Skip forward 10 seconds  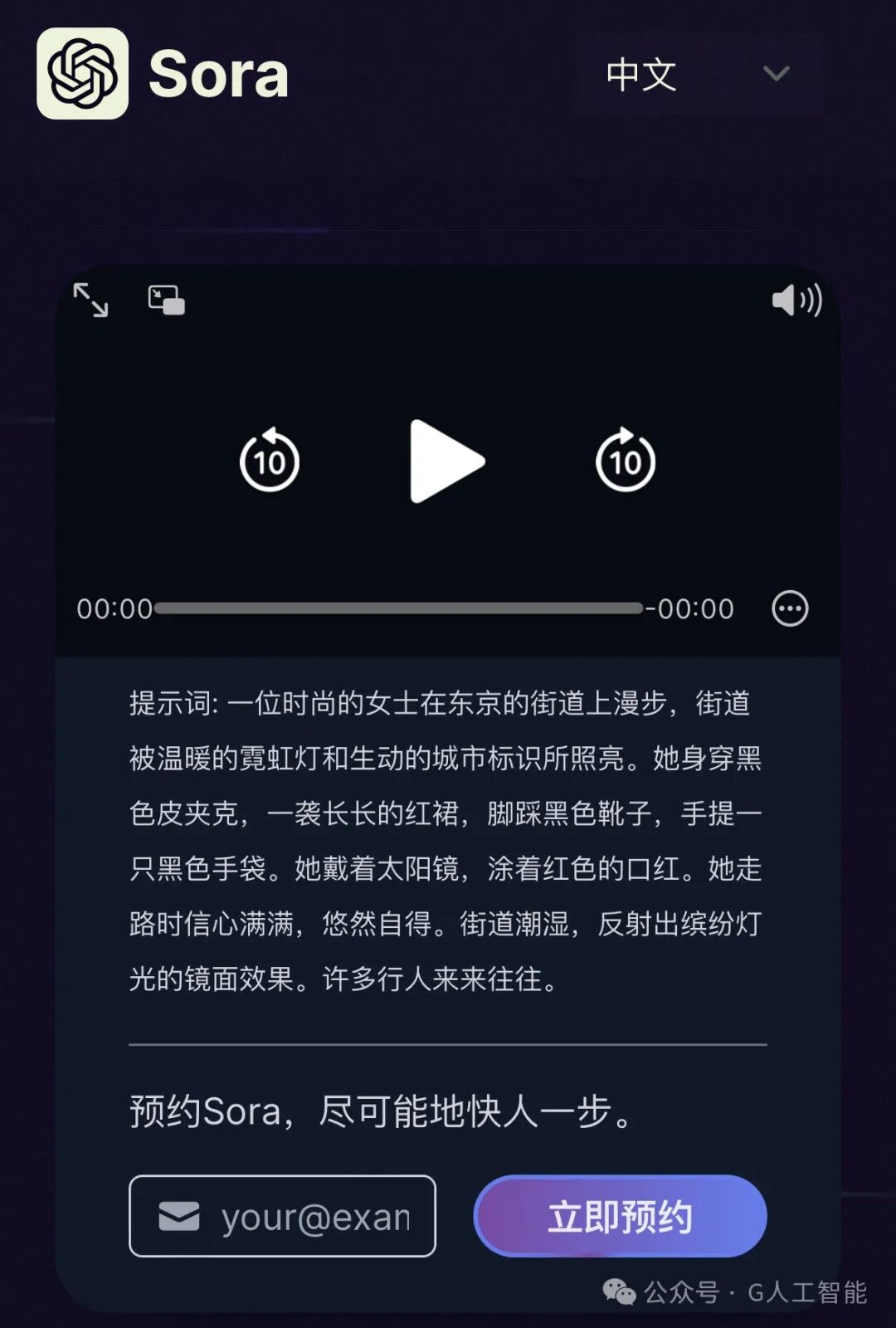click(626, 460)
